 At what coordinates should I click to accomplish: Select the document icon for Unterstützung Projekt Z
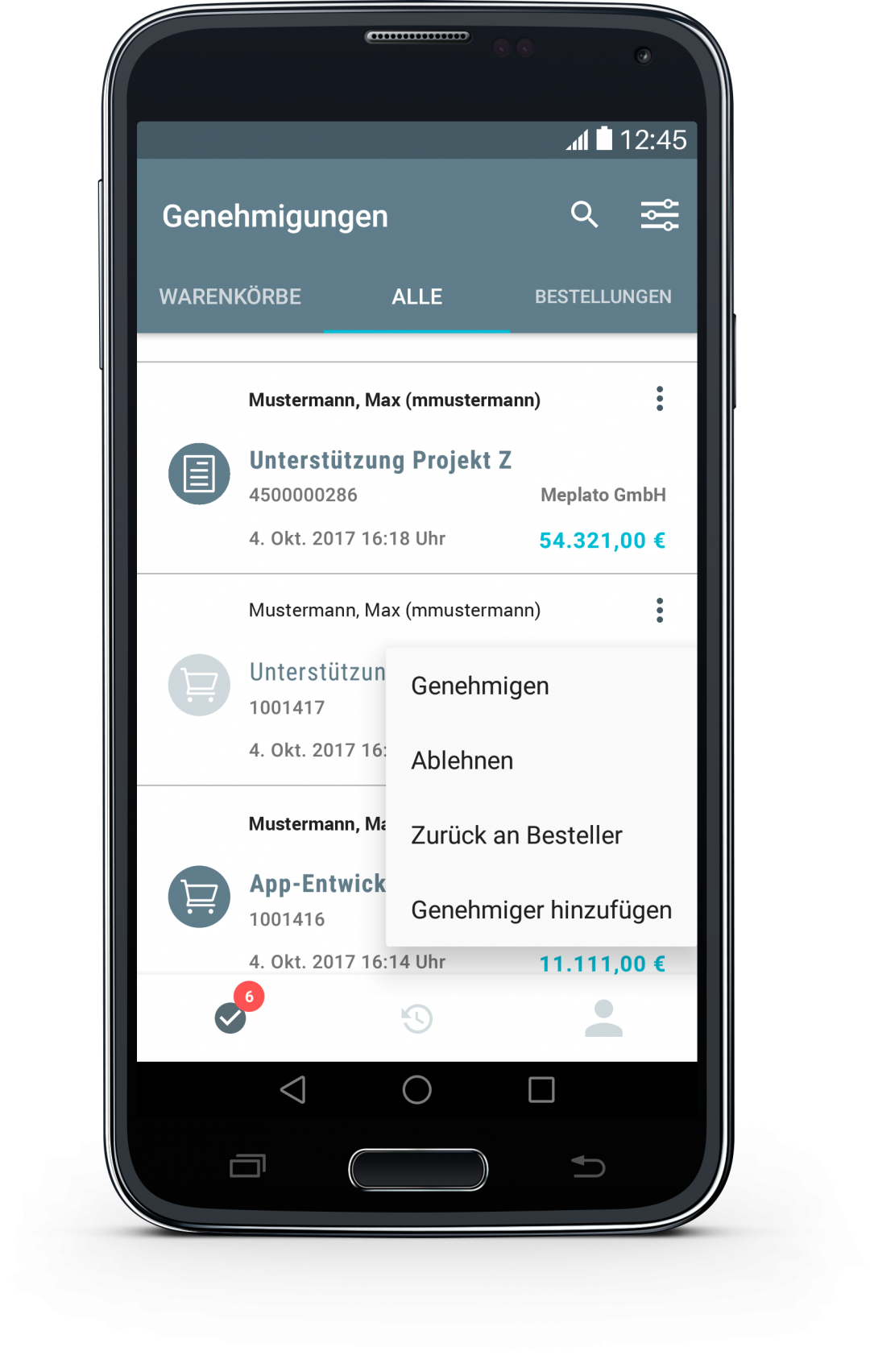[199, 474]
